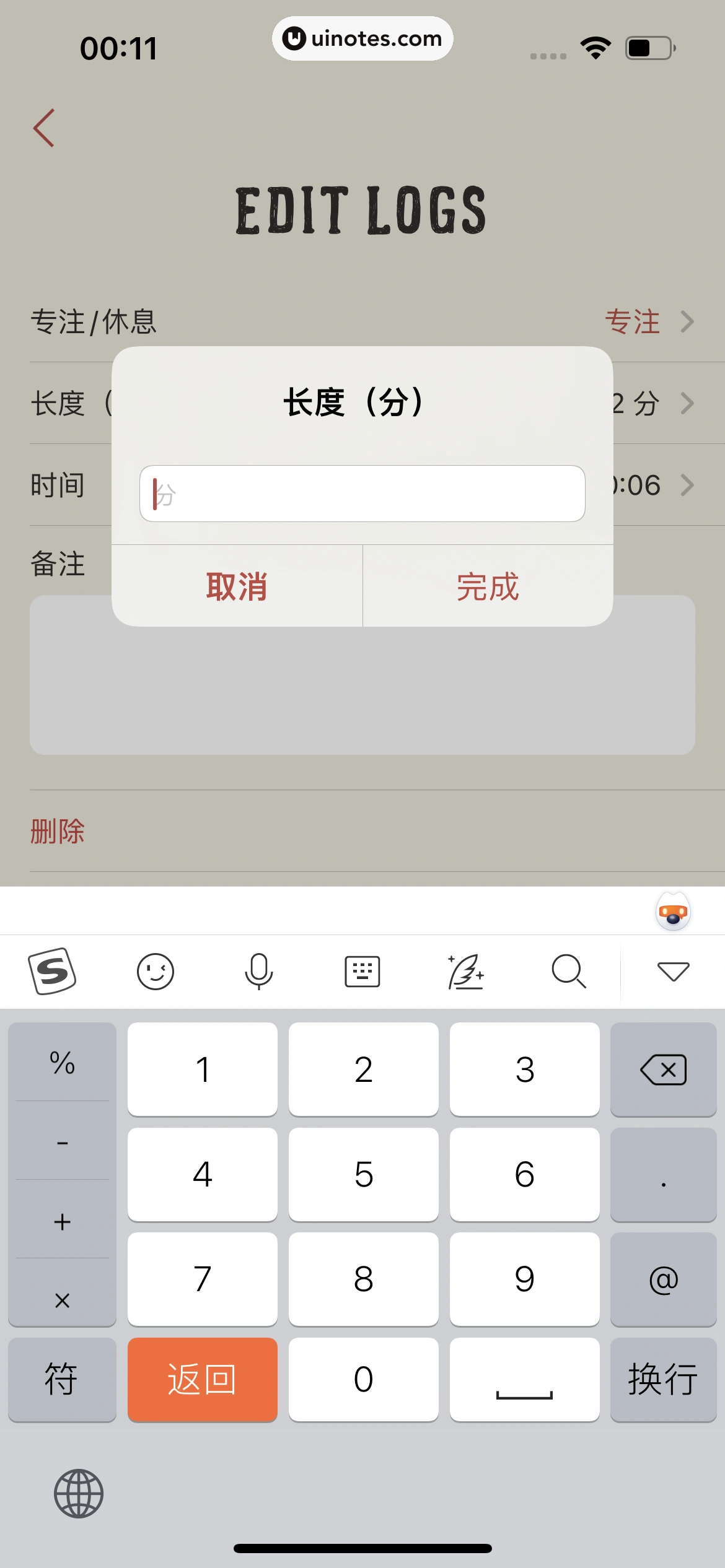
Task: Switch input language with the globe
Action: point(79,1493)
